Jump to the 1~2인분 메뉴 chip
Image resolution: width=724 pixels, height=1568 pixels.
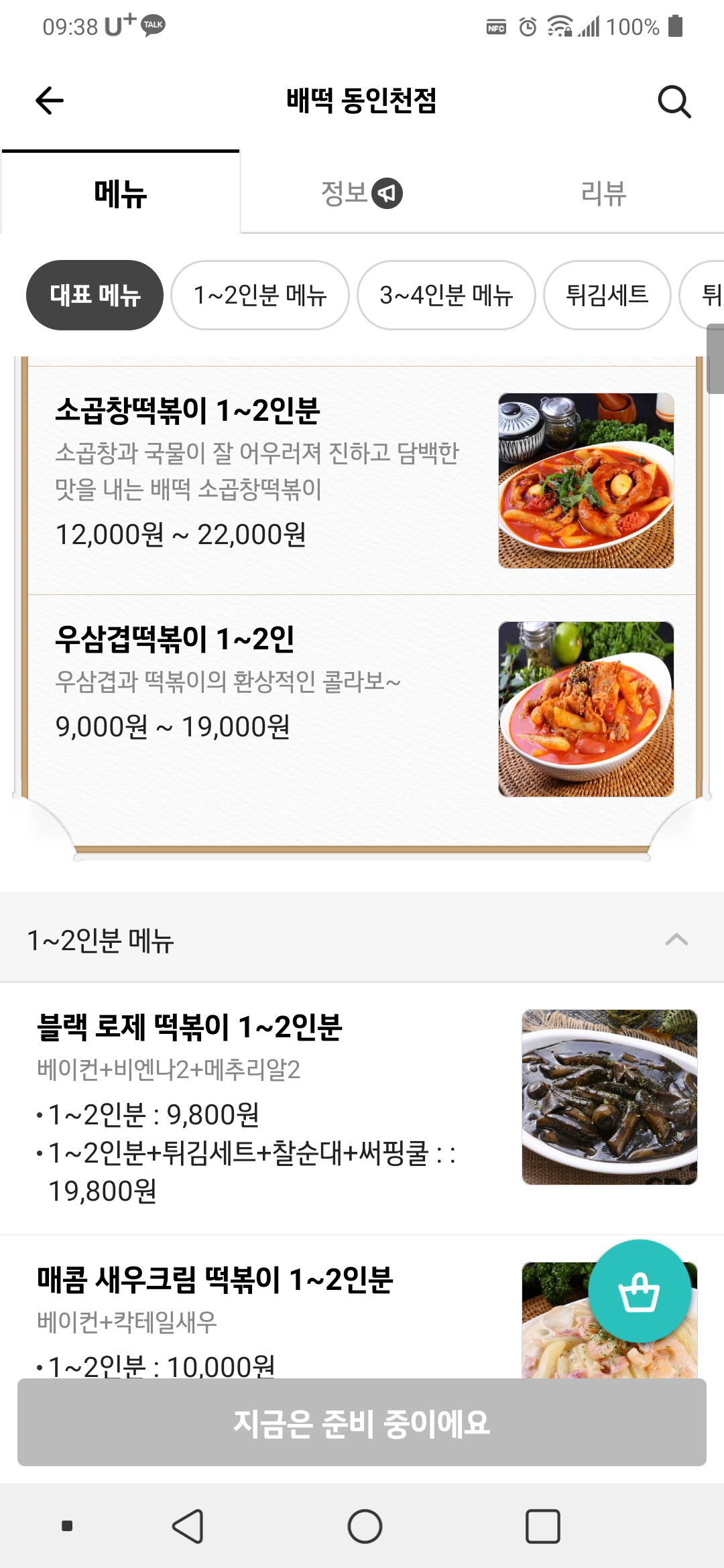(x=260, y=295)
